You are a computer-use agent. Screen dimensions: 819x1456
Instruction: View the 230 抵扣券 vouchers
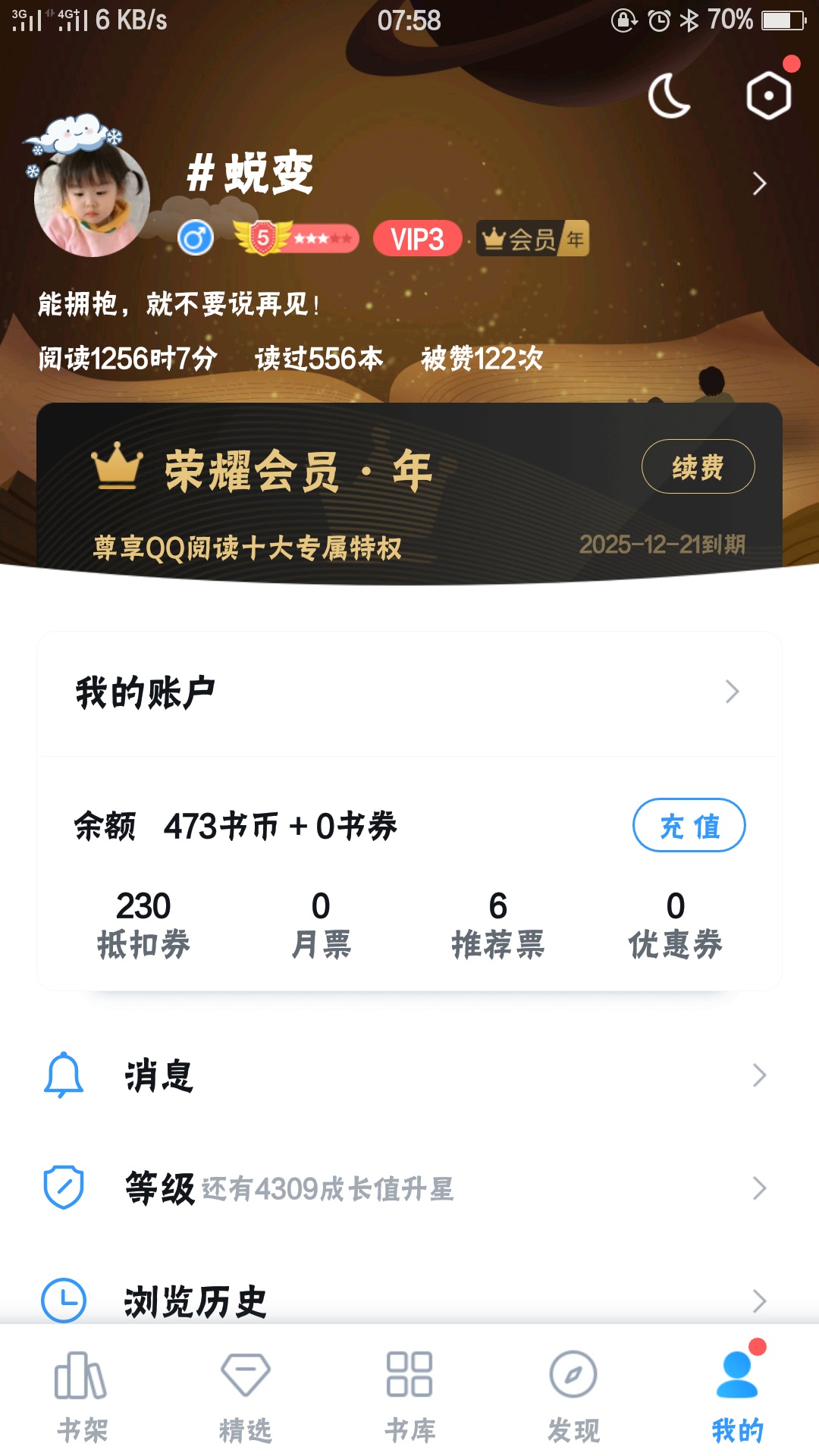pyautogui.click(x=143, y=924)
